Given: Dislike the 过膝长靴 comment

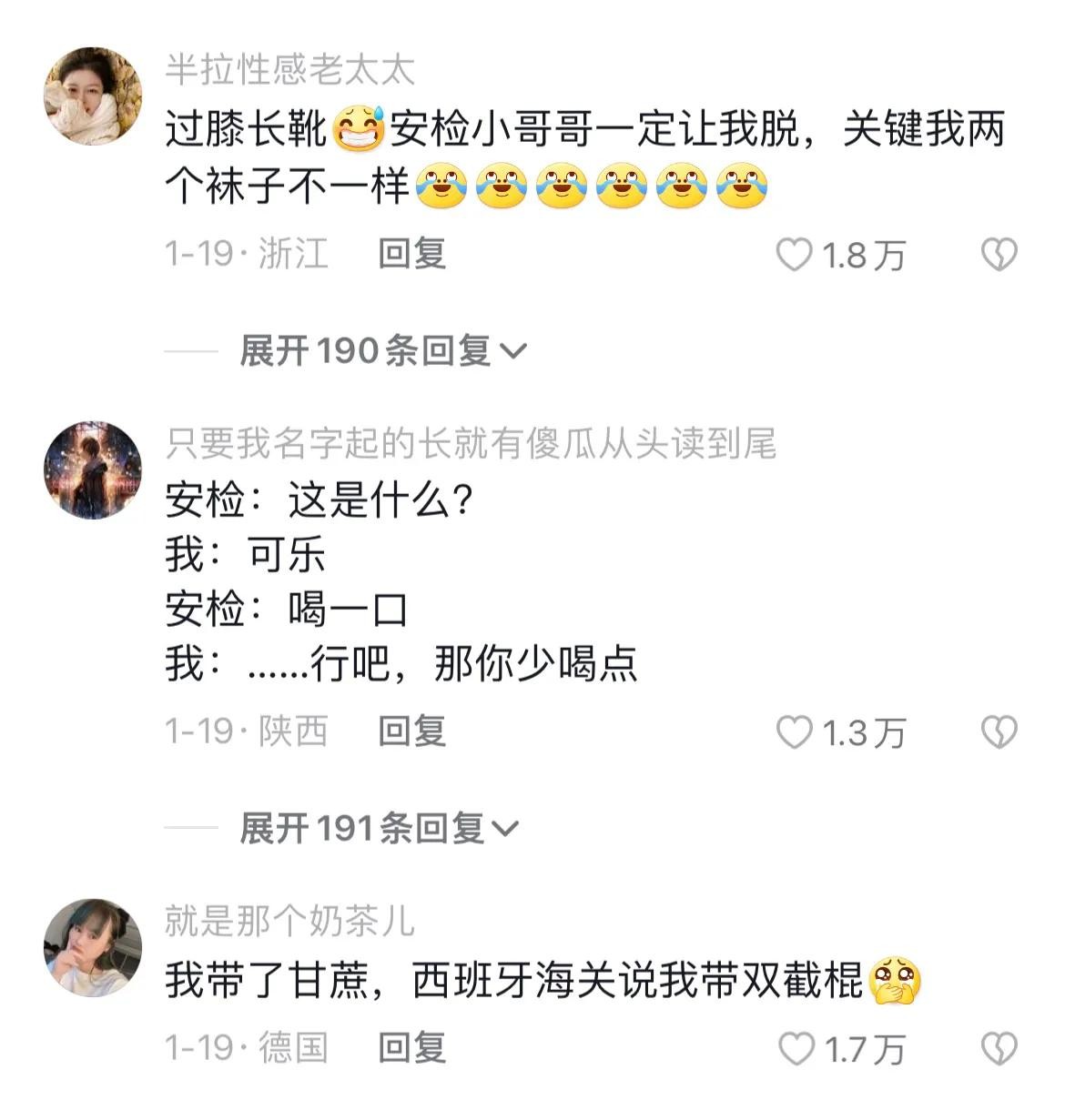Looking at the screenshot, I should click(999, 255).
